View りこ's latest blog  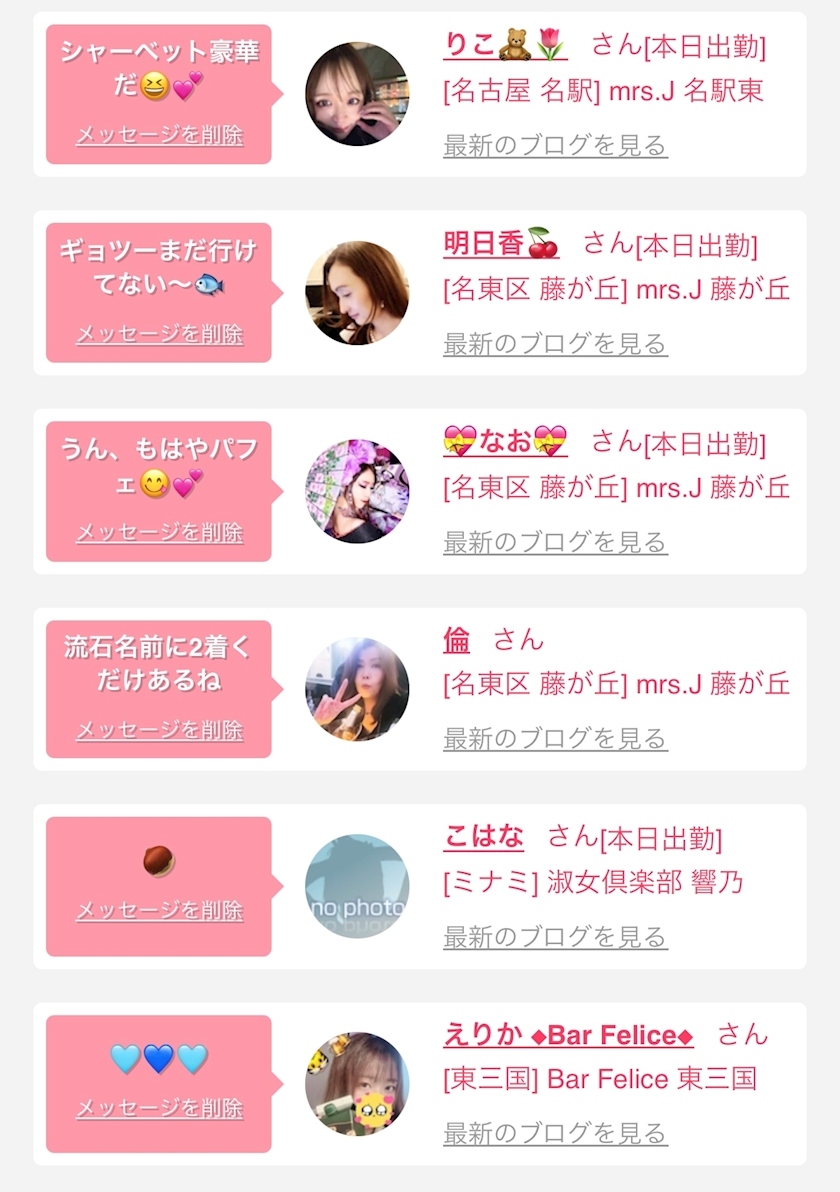[555, 146]
